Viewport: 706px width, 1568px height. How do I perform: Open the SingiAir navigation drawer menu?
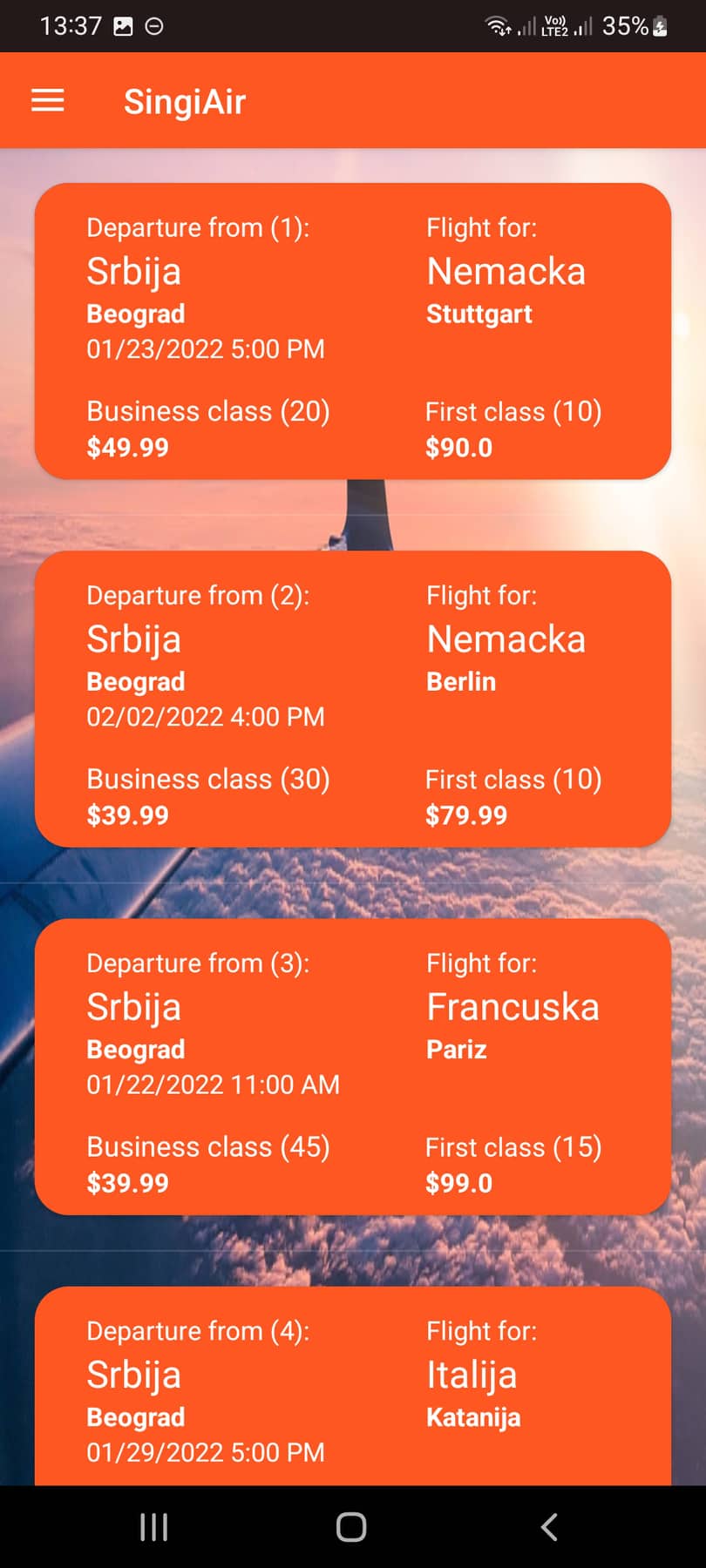(47, 100)
